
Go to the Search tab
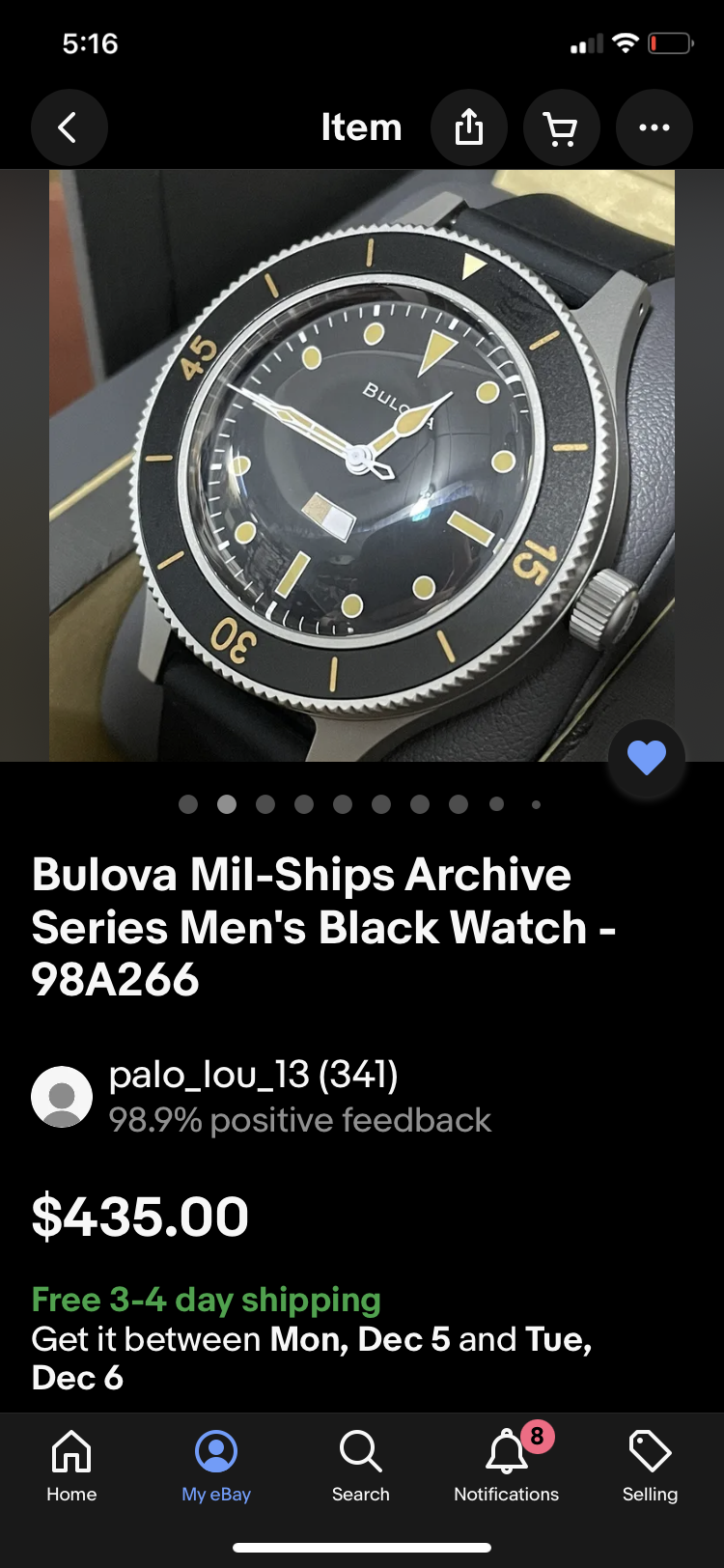pos(360,1466)
